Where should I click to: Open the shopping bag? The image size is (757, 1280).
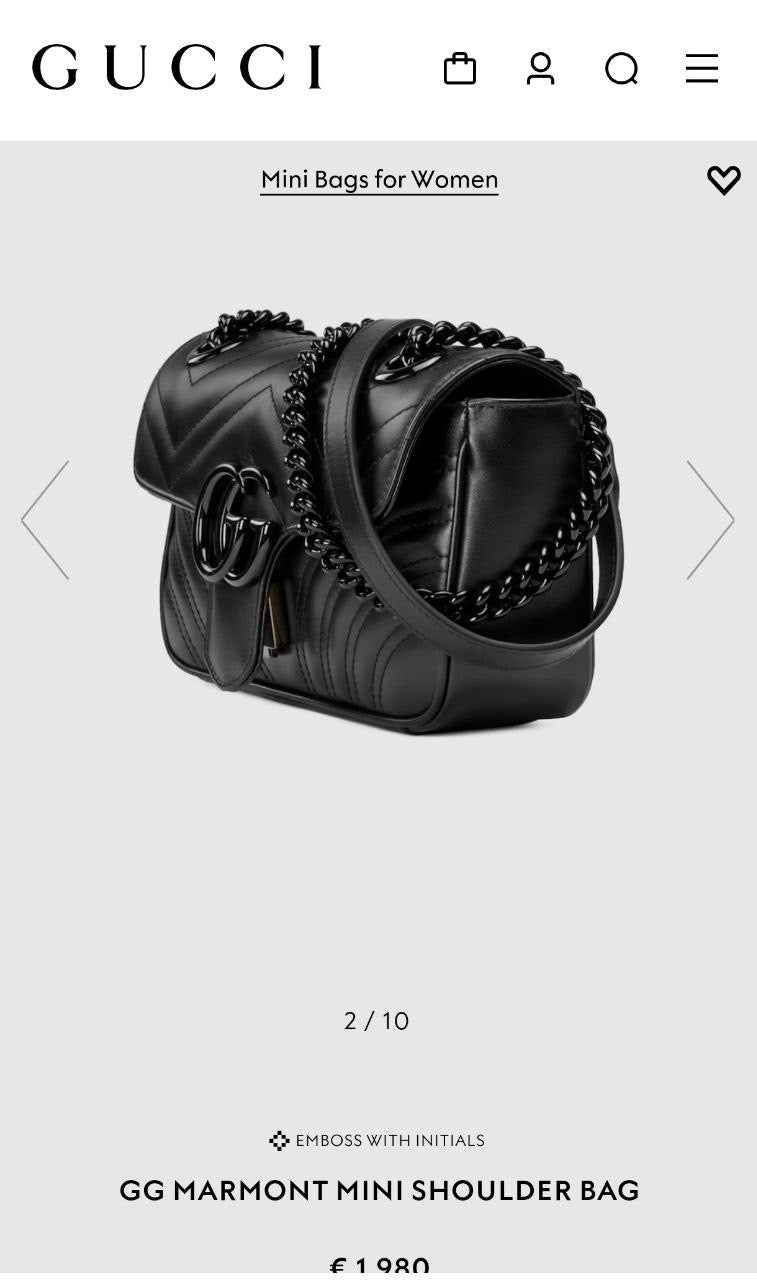[459, 69]
